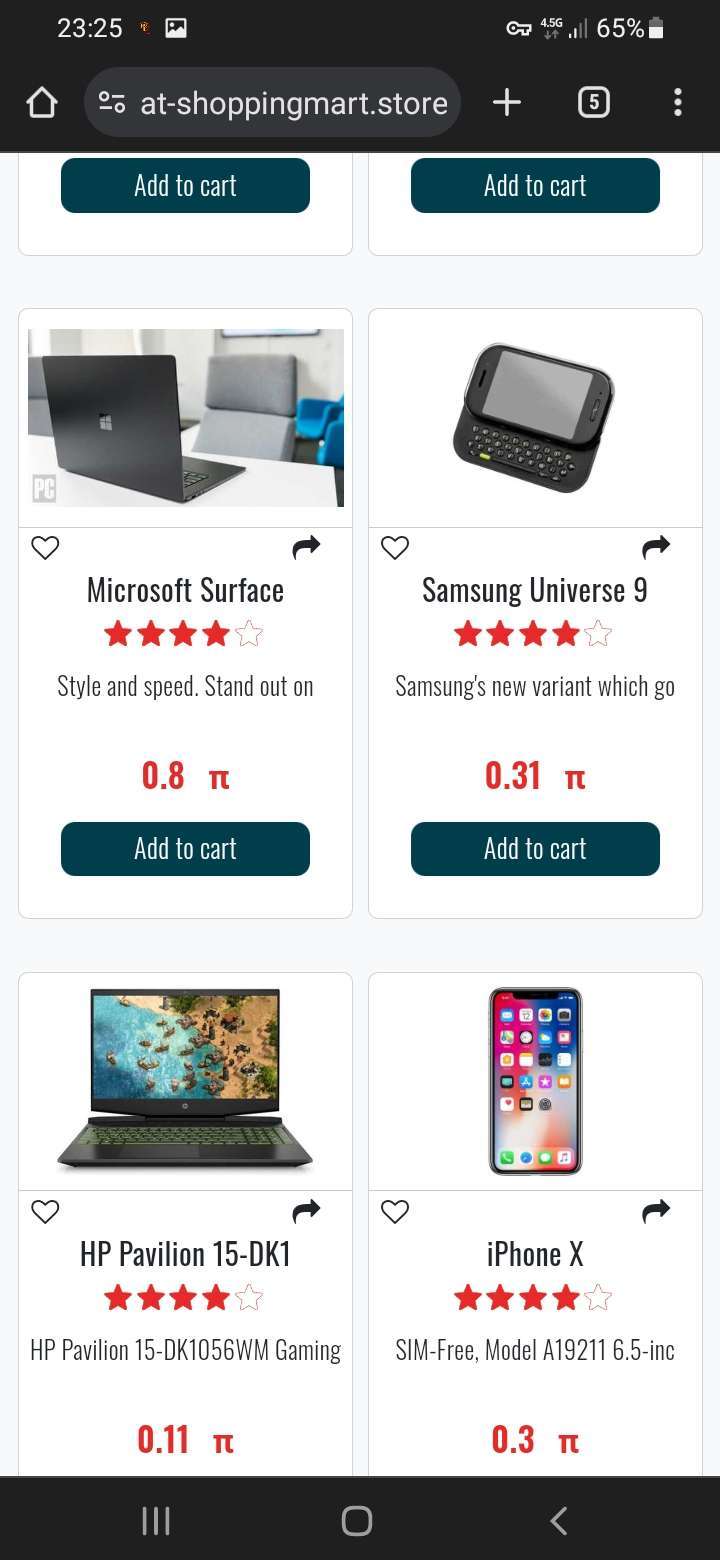Viewport: 720px width, 1560px height.
Task: Open the Samsung Universe 9 product image
Action: pyautogui.click(x=535, y=418)
